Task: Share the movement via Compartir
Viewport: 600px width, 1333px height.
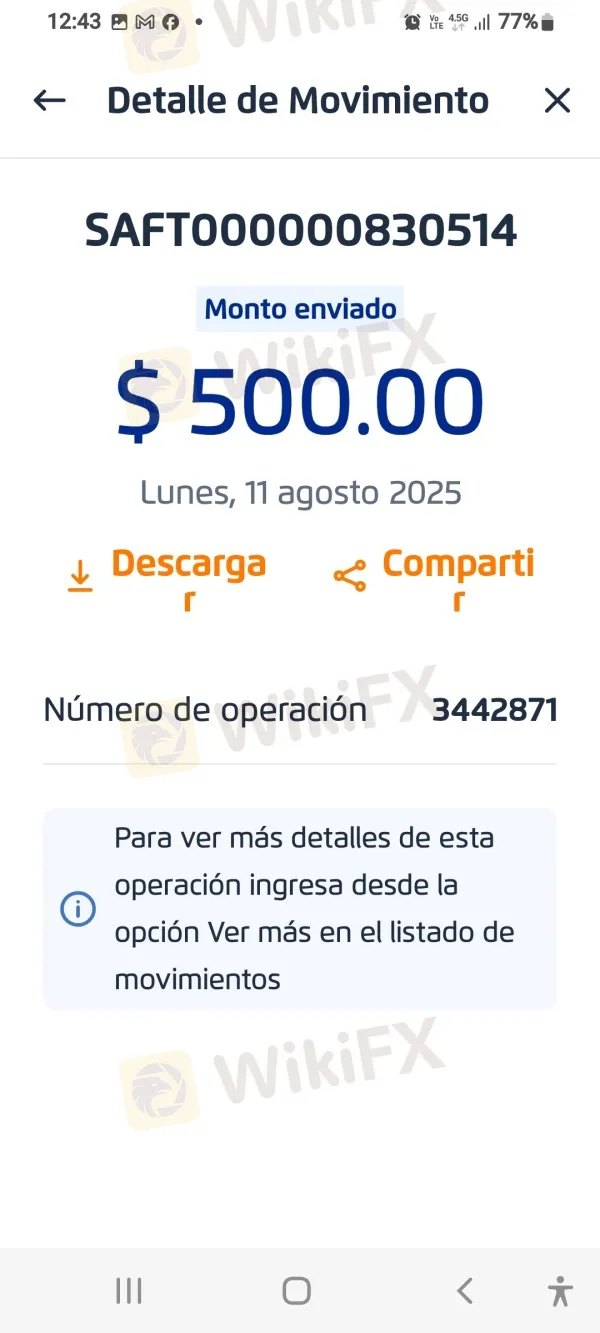Action: (x=435, y=577)
